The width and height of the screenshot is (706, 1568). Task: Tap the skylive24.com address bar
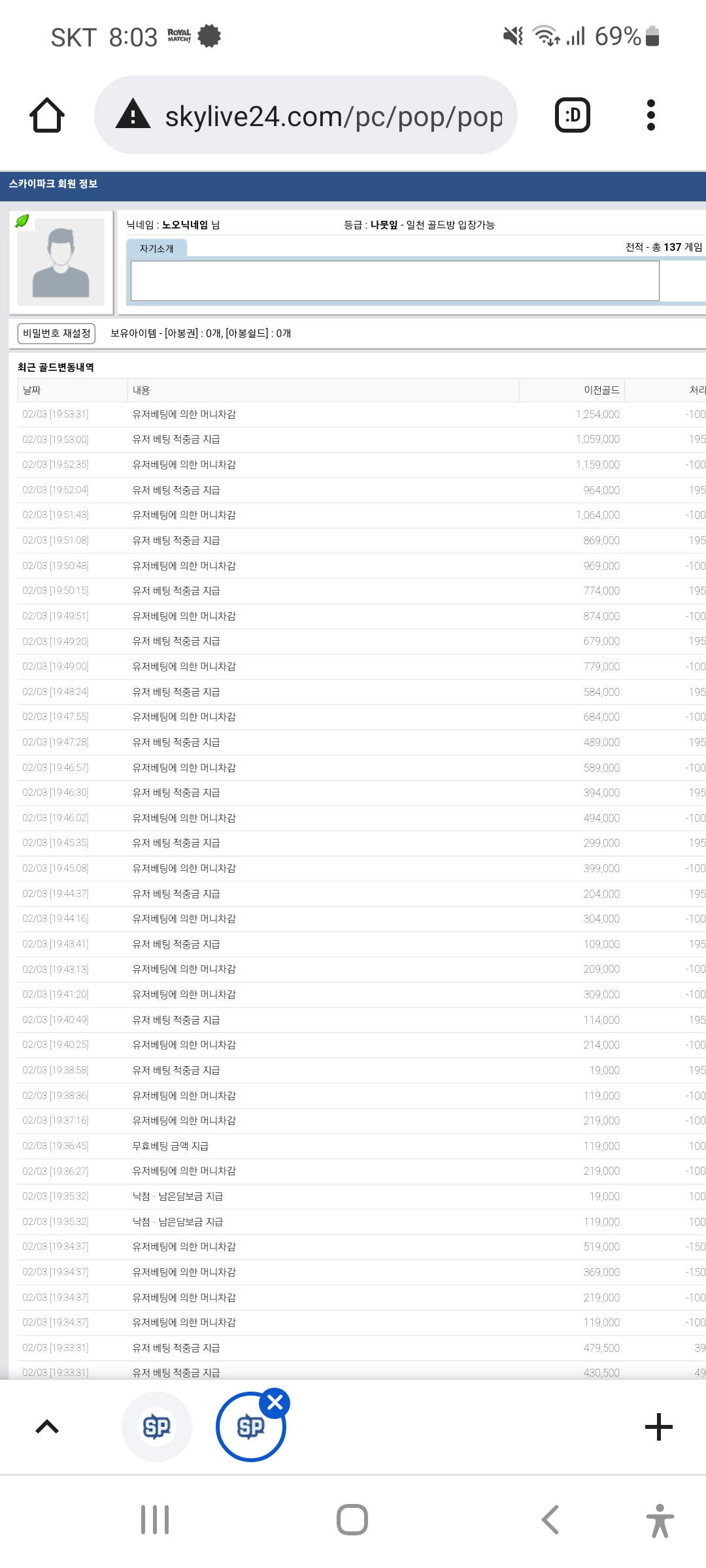point(306,116)
